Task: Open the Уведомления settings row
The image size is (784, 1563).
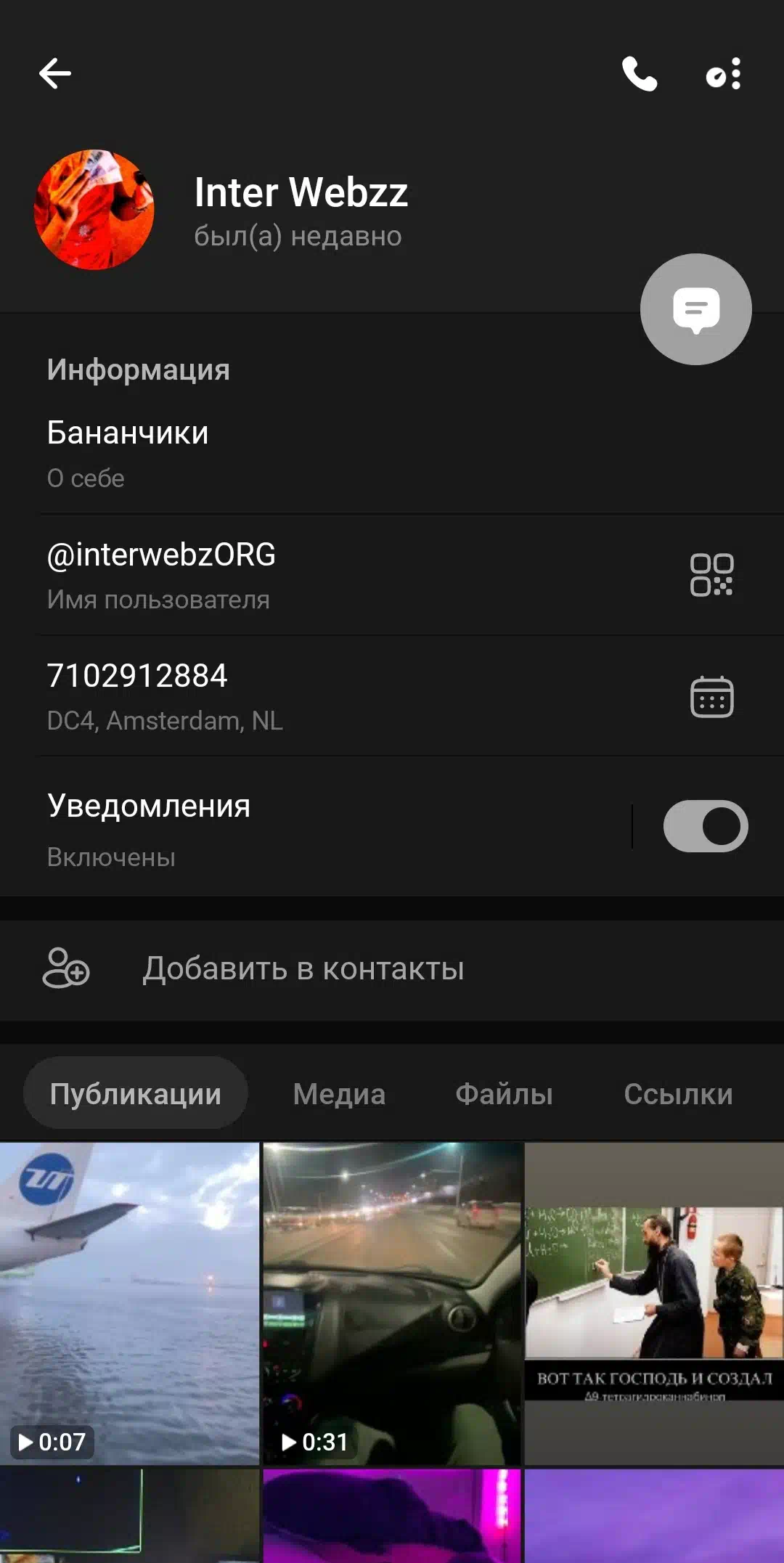Action: [290, 828]
